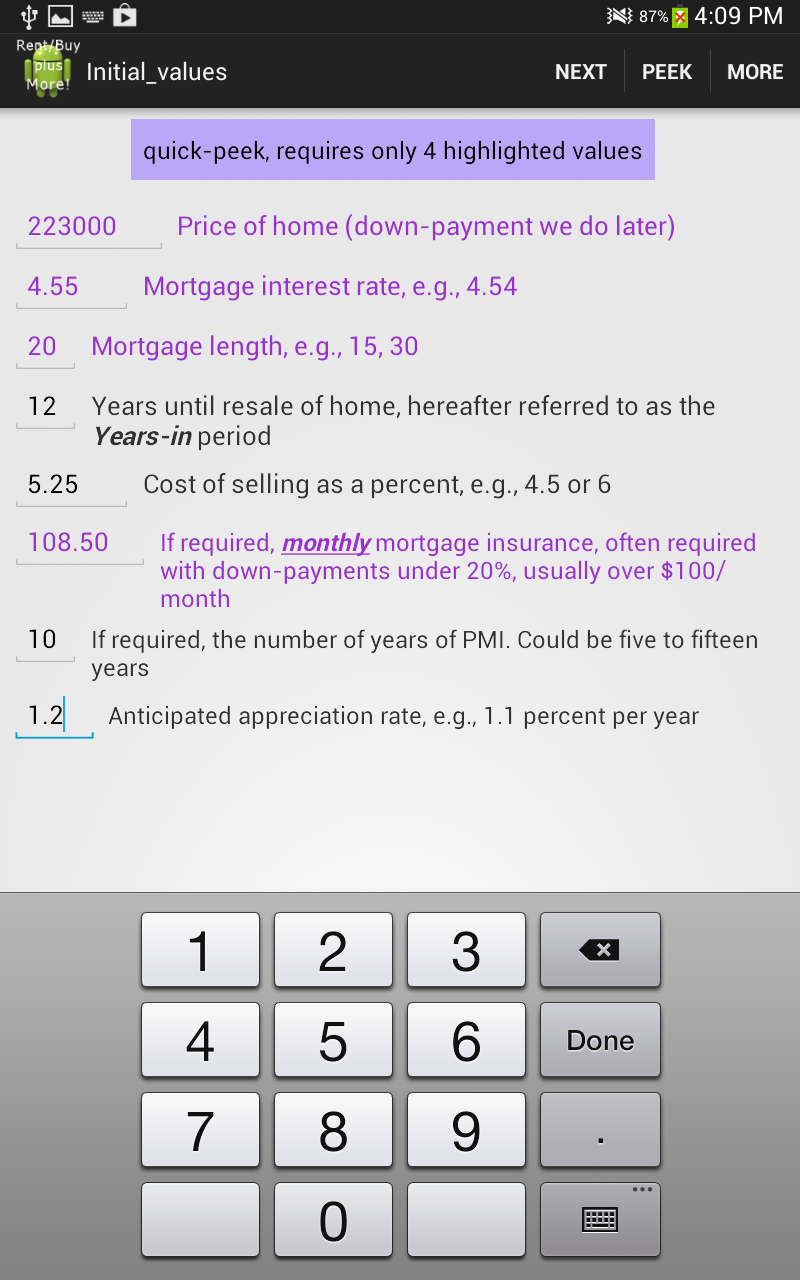Type digit 5 on the keypad

click(x=333, y=1040)
